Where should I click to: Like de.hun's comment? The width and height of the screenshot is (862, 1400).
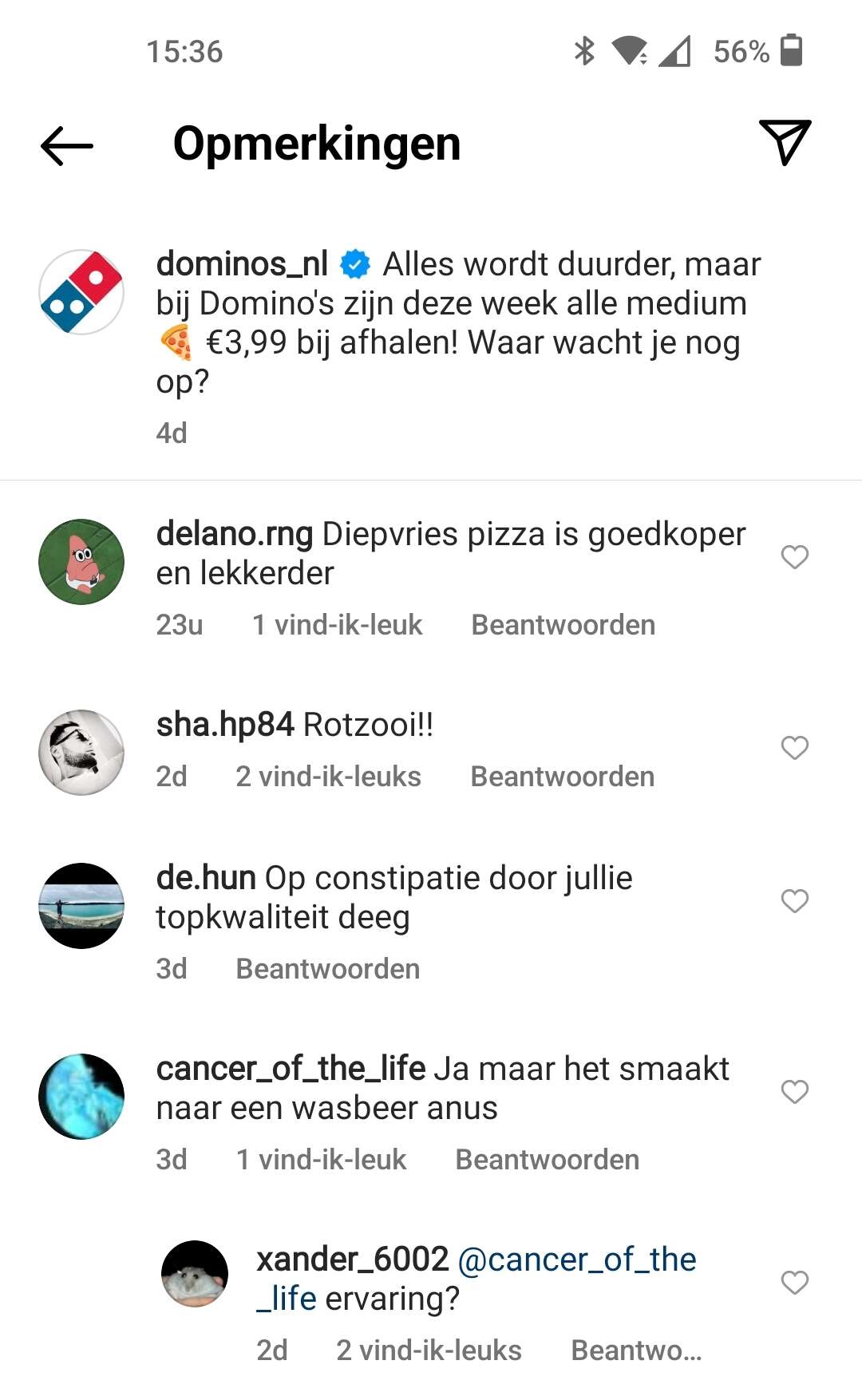(794, 900)
